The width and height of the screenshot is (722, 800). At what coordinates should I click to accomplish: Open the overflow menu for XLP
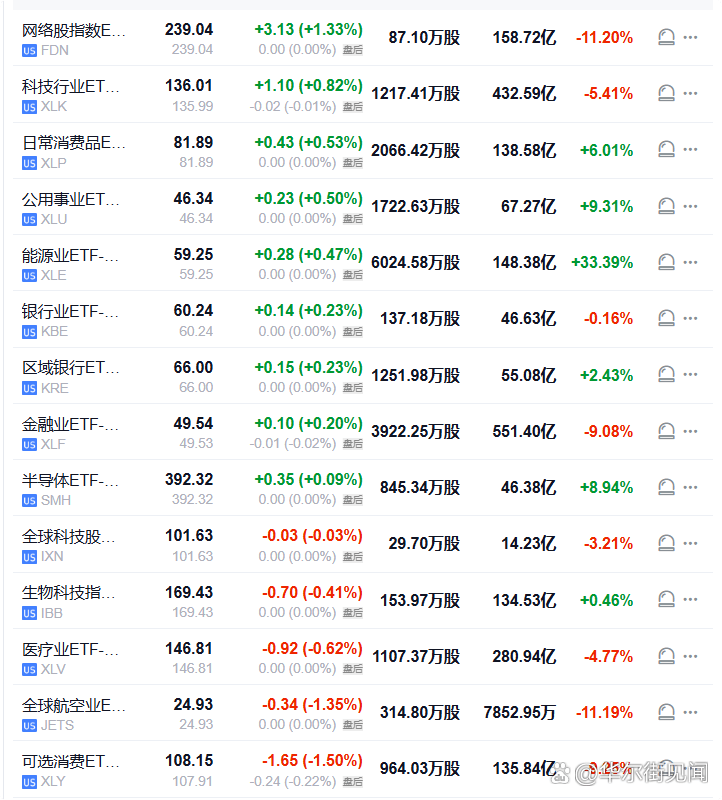691,150
